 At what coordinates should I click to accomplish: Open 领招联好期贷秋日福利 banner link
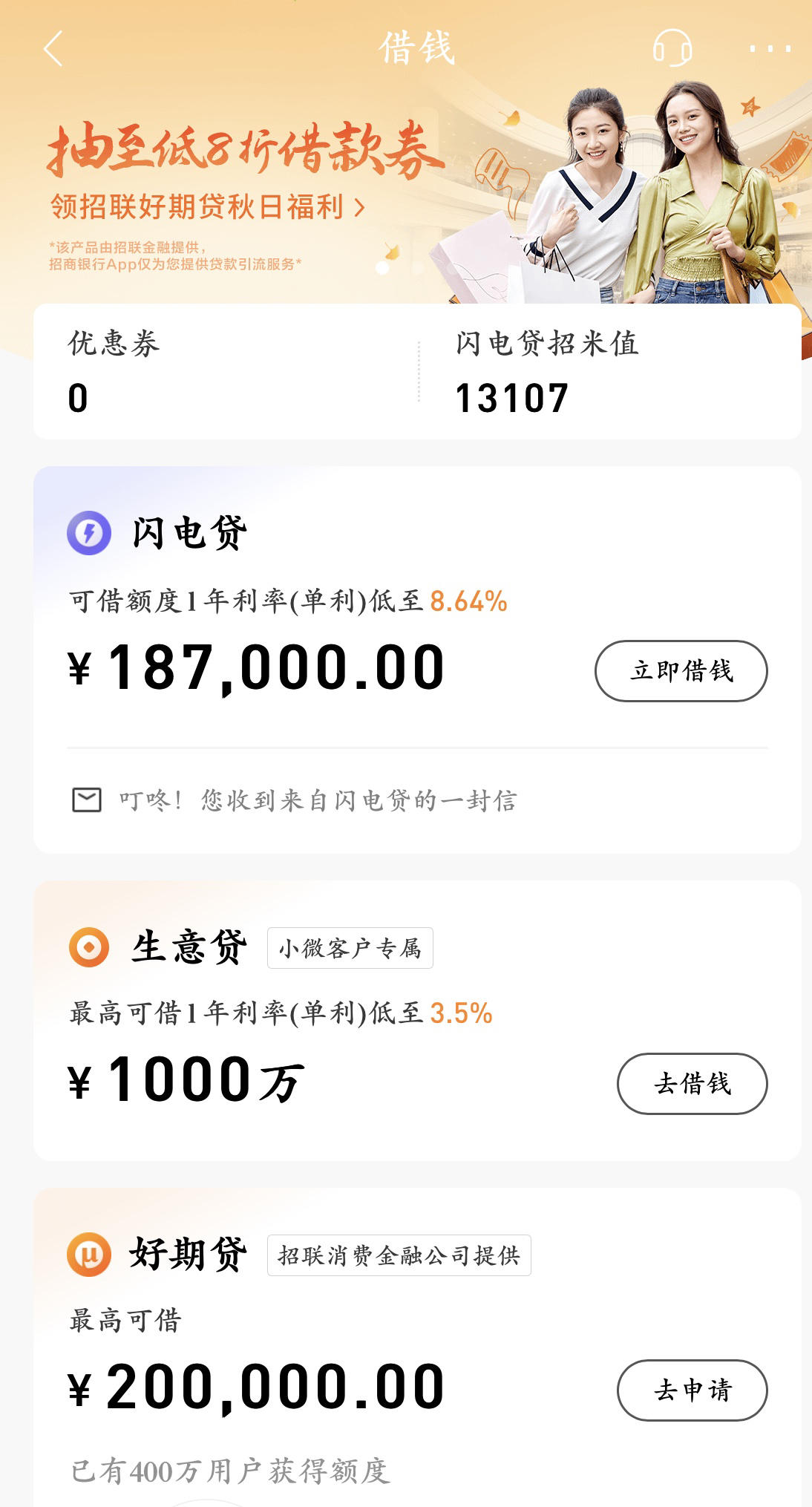pyautogui.click(x=208, y=206)
